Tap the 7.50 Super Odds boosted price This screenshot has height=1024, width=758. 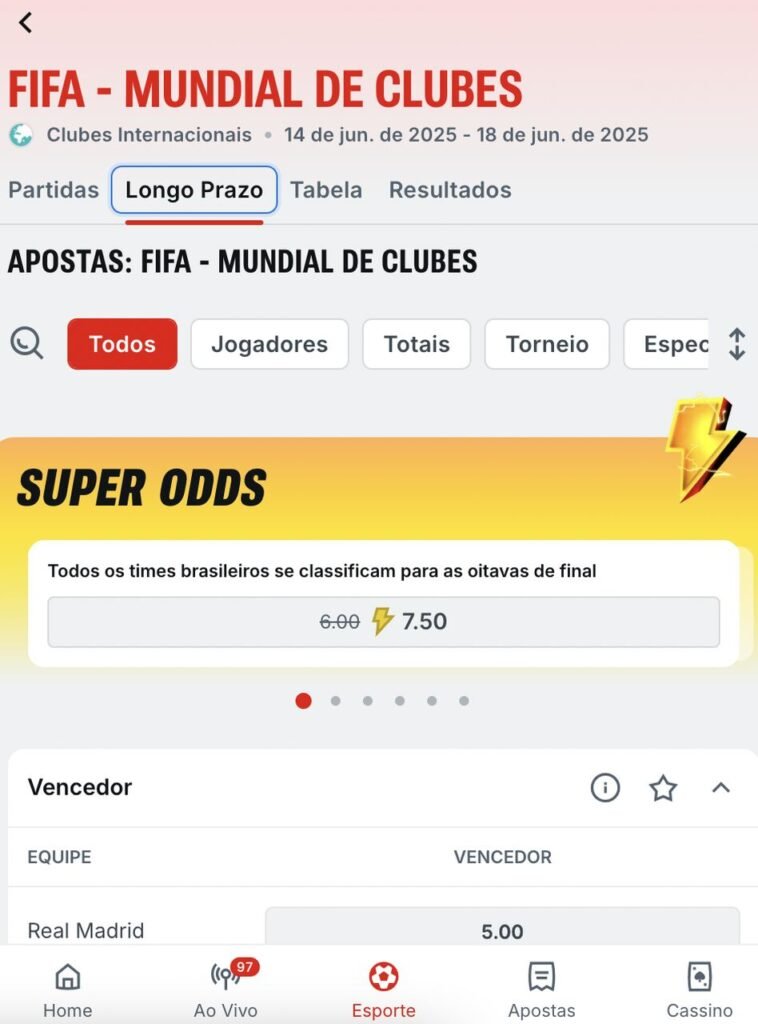pos(384,621)
